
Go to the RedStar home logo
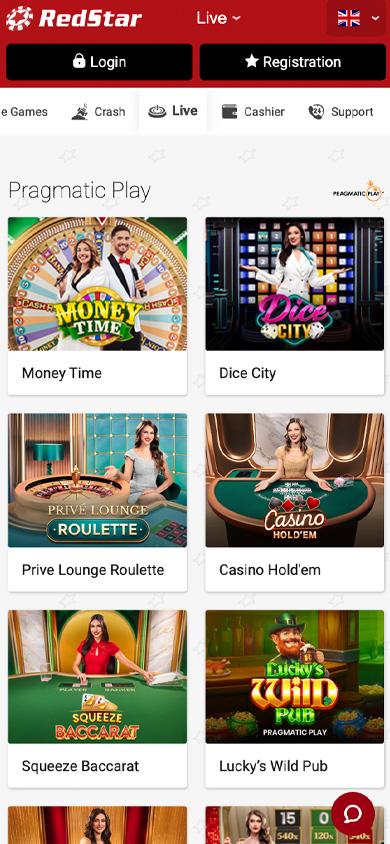[74, 18]
